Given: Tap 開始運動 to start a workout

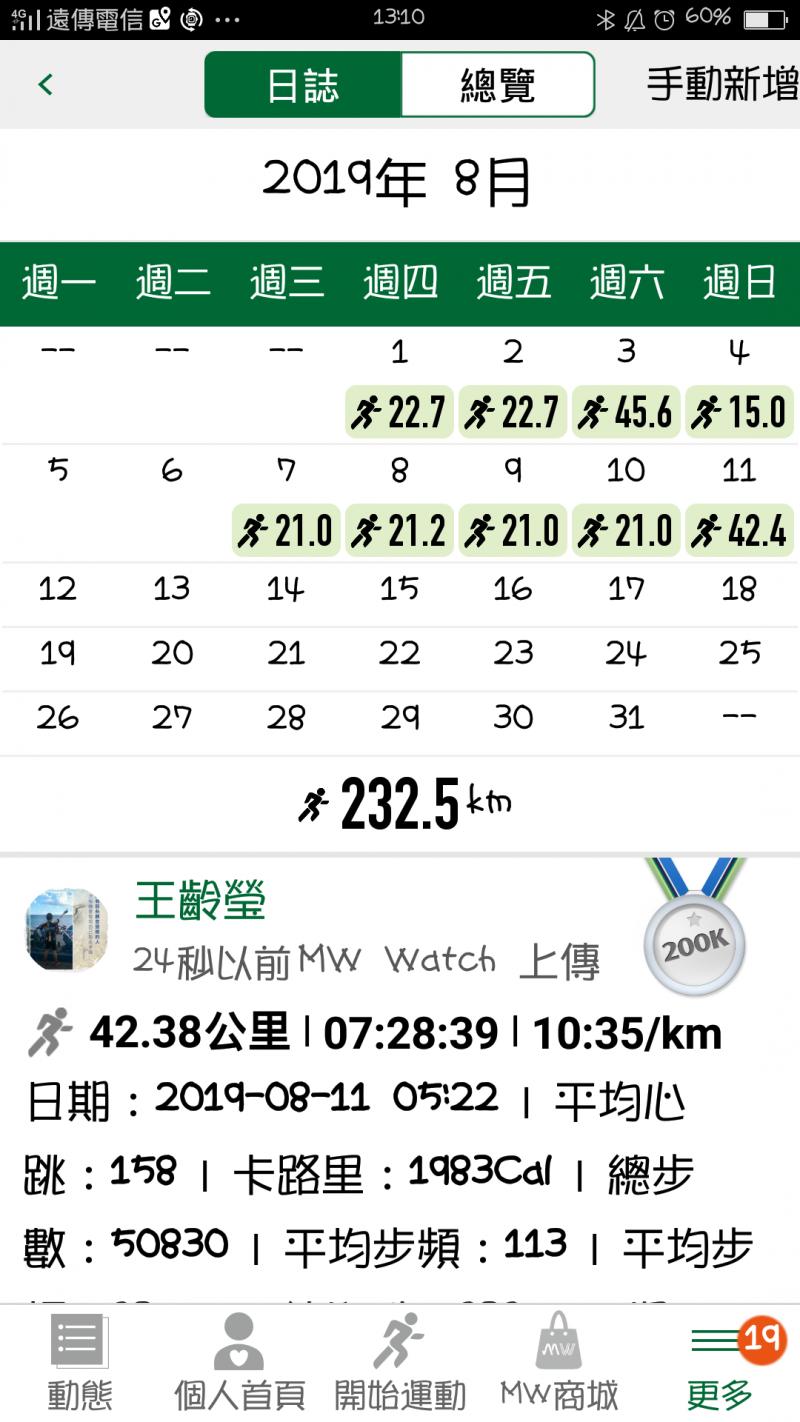Looking at the screenshot, I should point(400,1363).
